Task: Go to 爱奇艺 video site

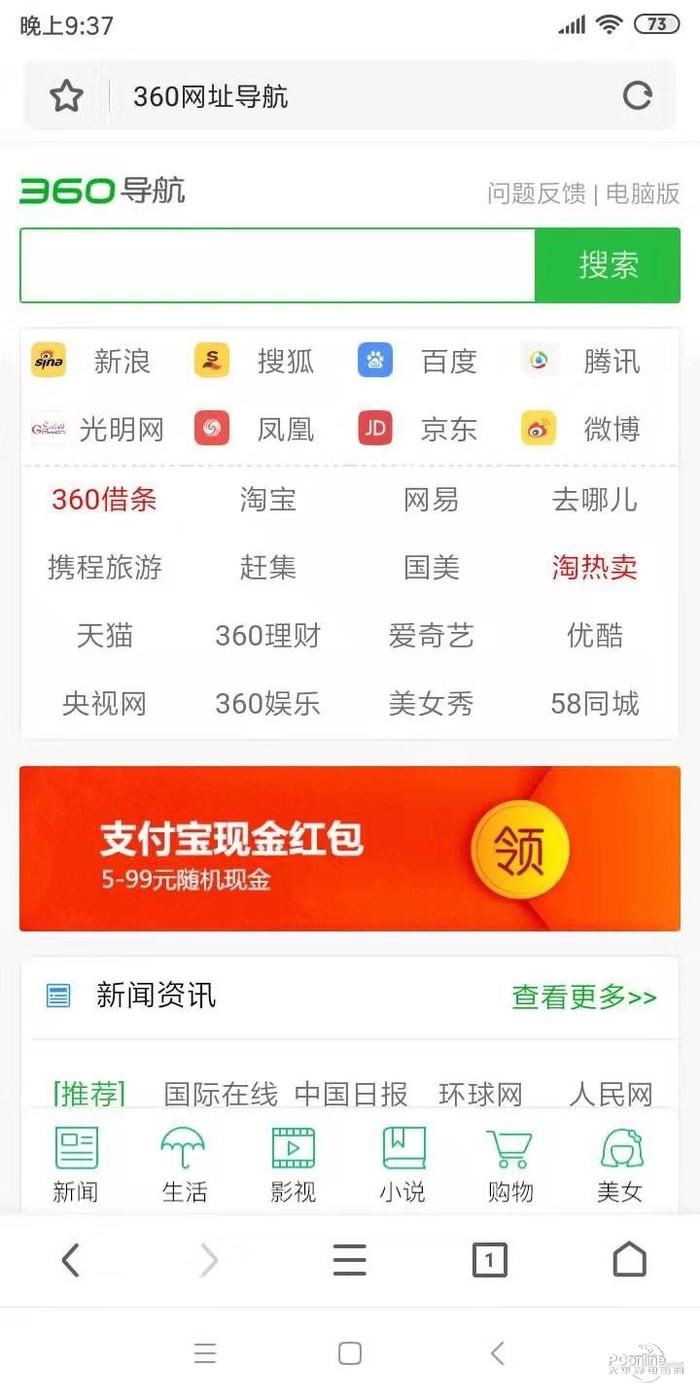Action: tap(431, 635)
